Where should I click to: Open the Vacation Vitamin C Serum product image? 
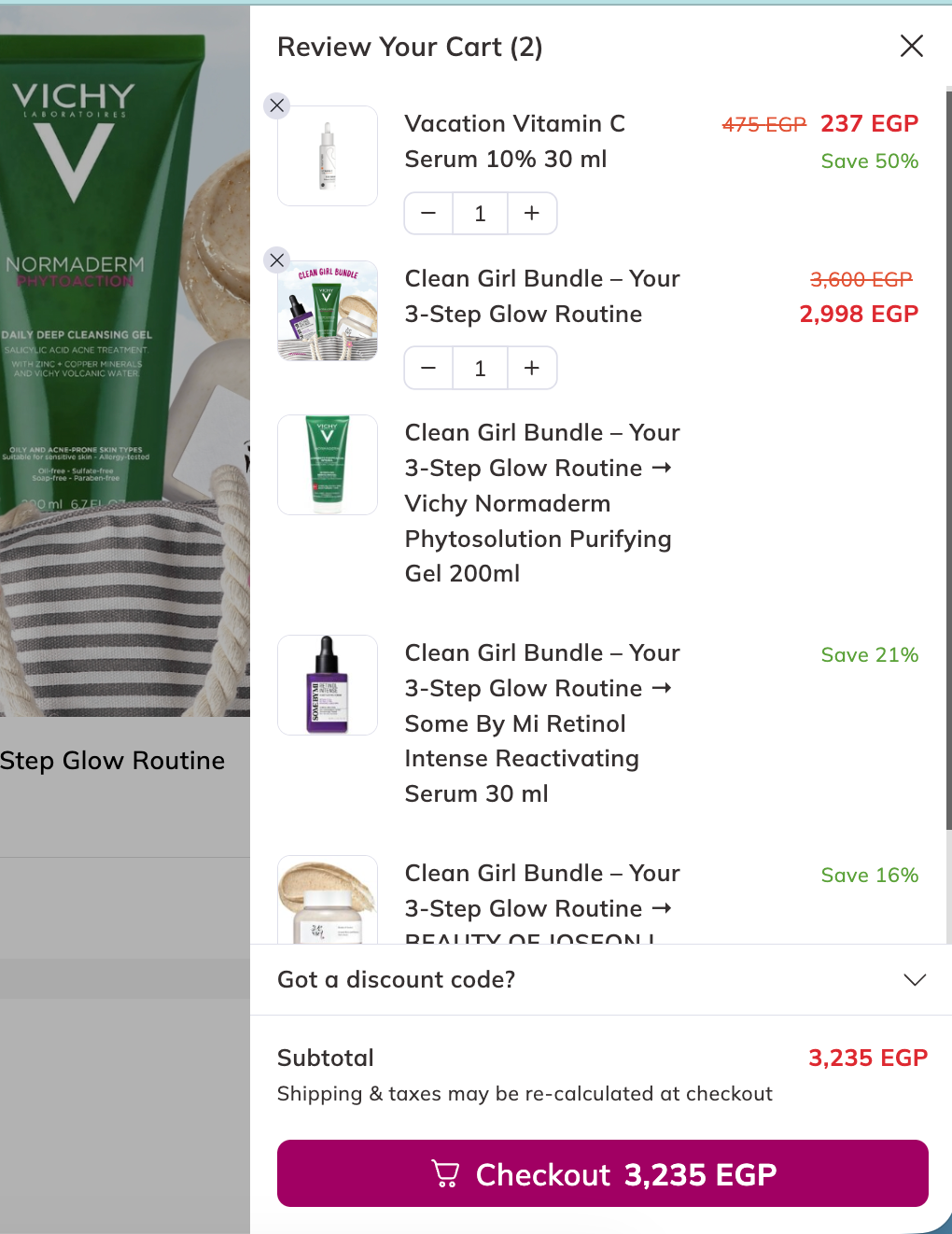click(328, 156)
